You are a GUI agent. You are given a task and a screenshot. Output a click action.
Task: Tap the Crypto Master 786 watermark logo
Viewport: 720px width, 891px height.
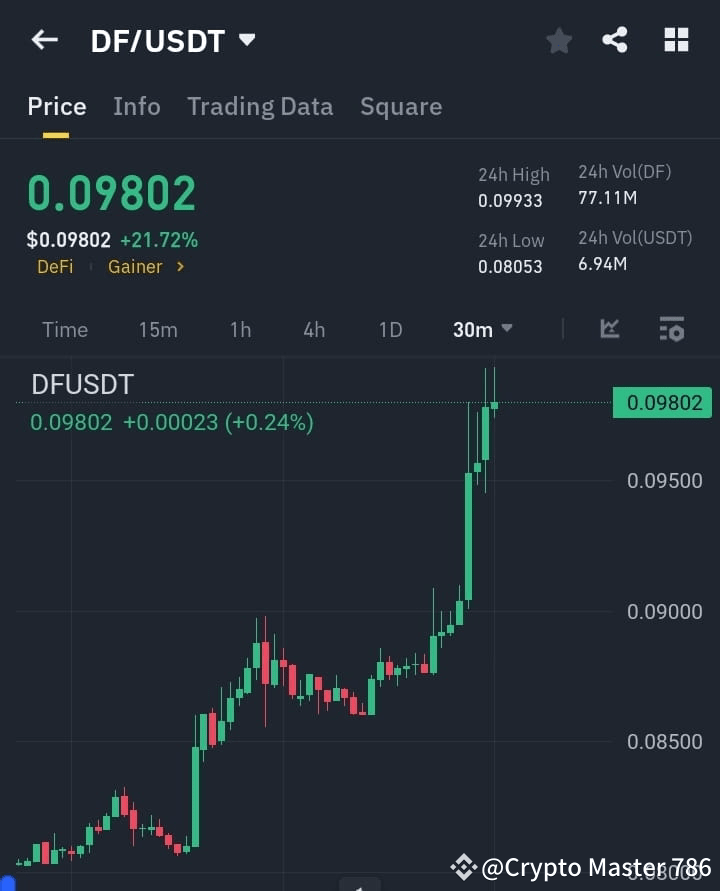pos(463,867)
